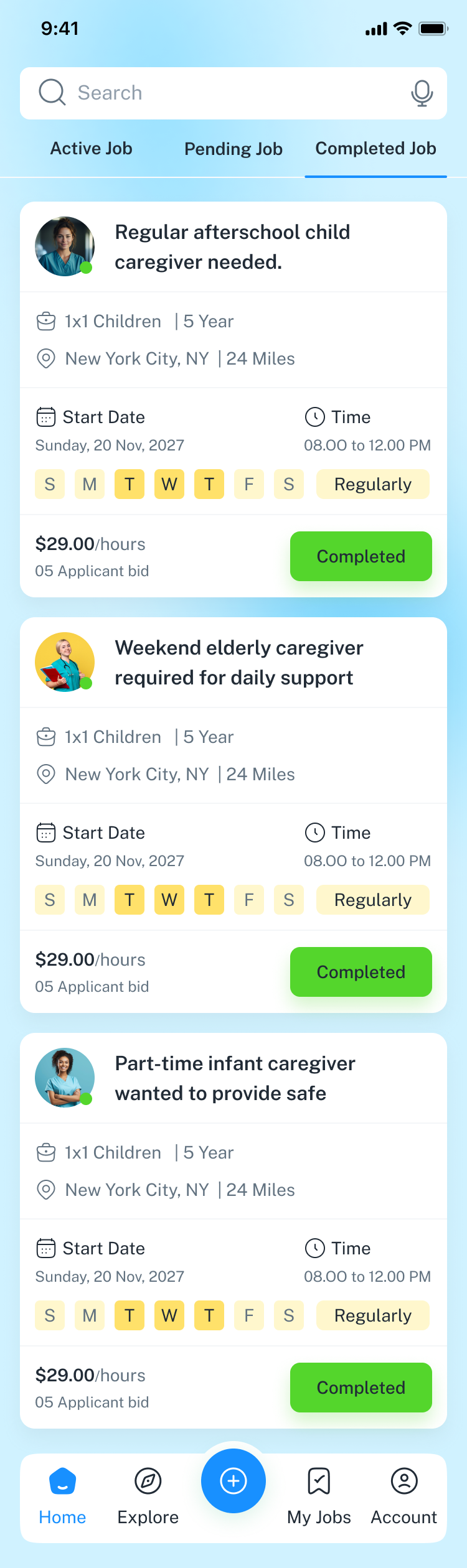Create a new job with the plus button

233,1481
